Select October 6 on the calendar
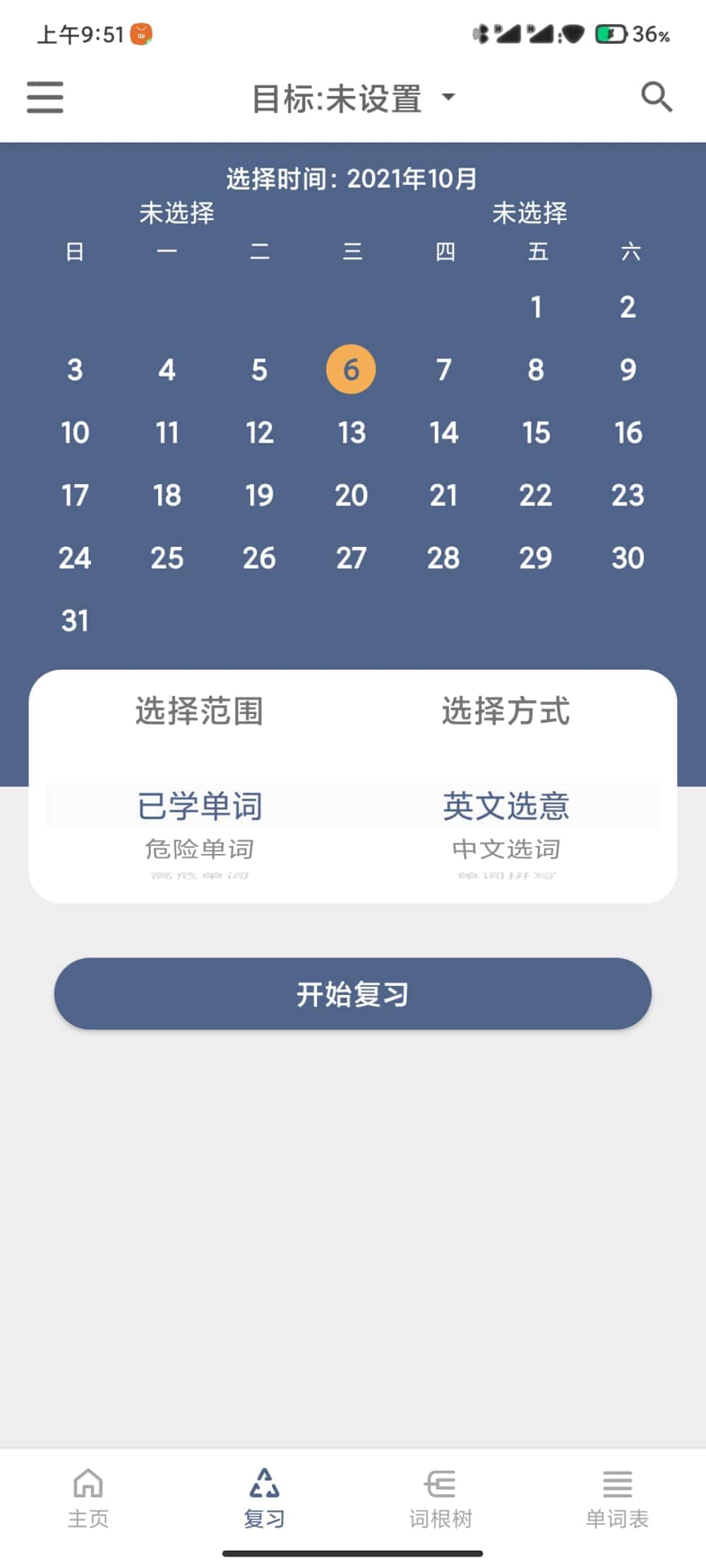The width and height of the screenshot is (706, 1568). pos(351,370)
